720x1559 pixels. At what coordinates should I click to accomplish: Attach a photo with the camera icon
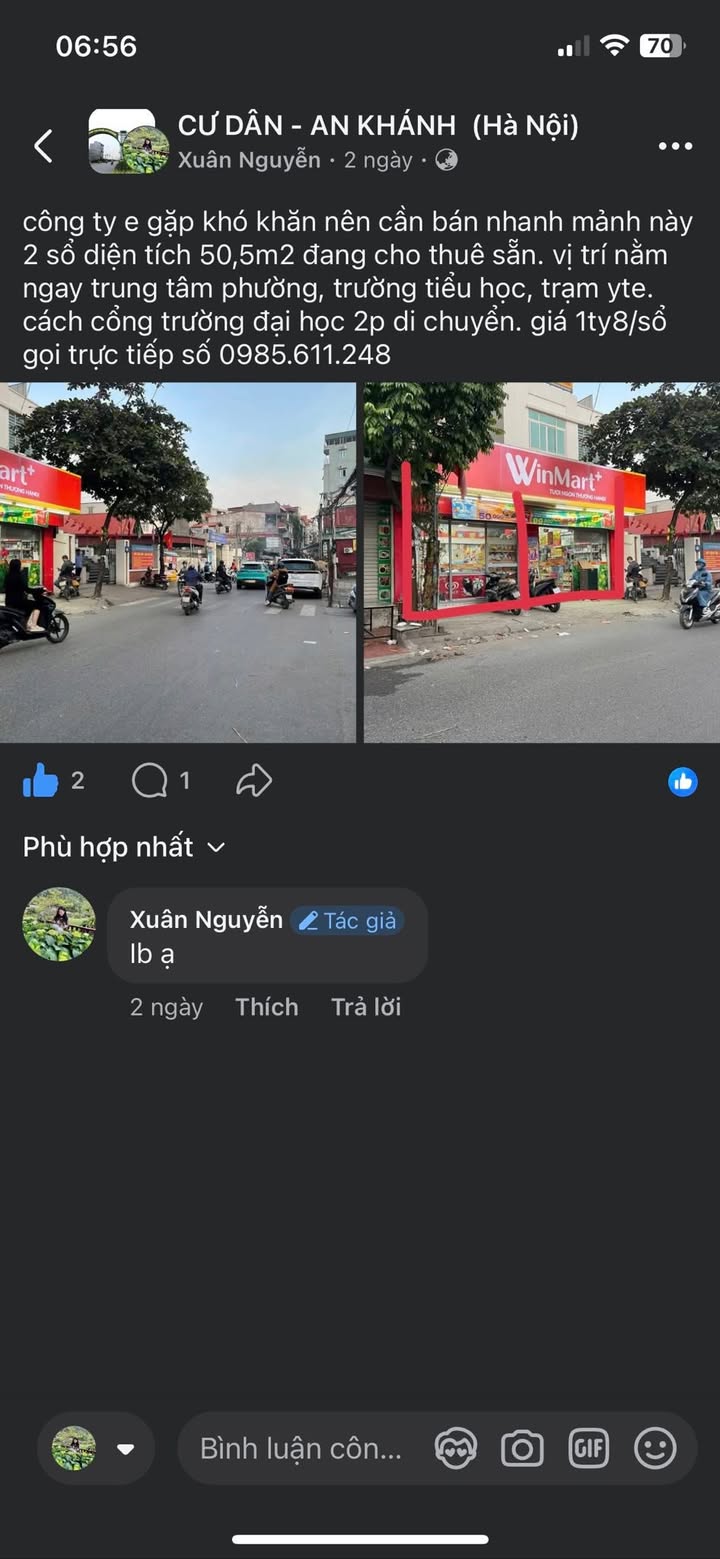522,1448
